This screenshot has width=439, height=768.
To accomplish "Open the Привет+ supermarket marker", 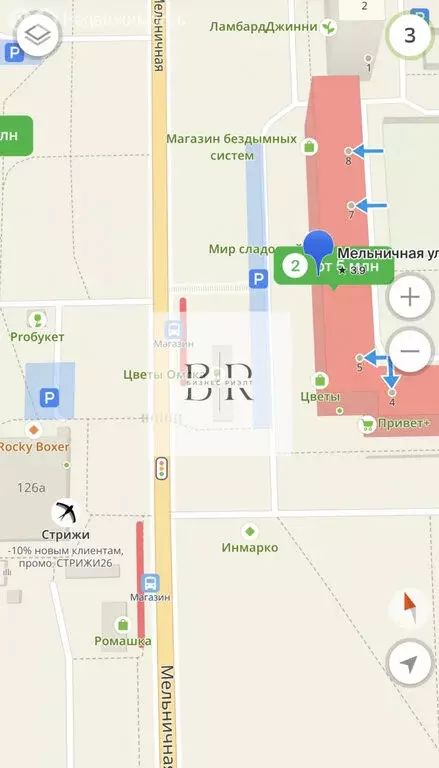I will coord(367,424).
